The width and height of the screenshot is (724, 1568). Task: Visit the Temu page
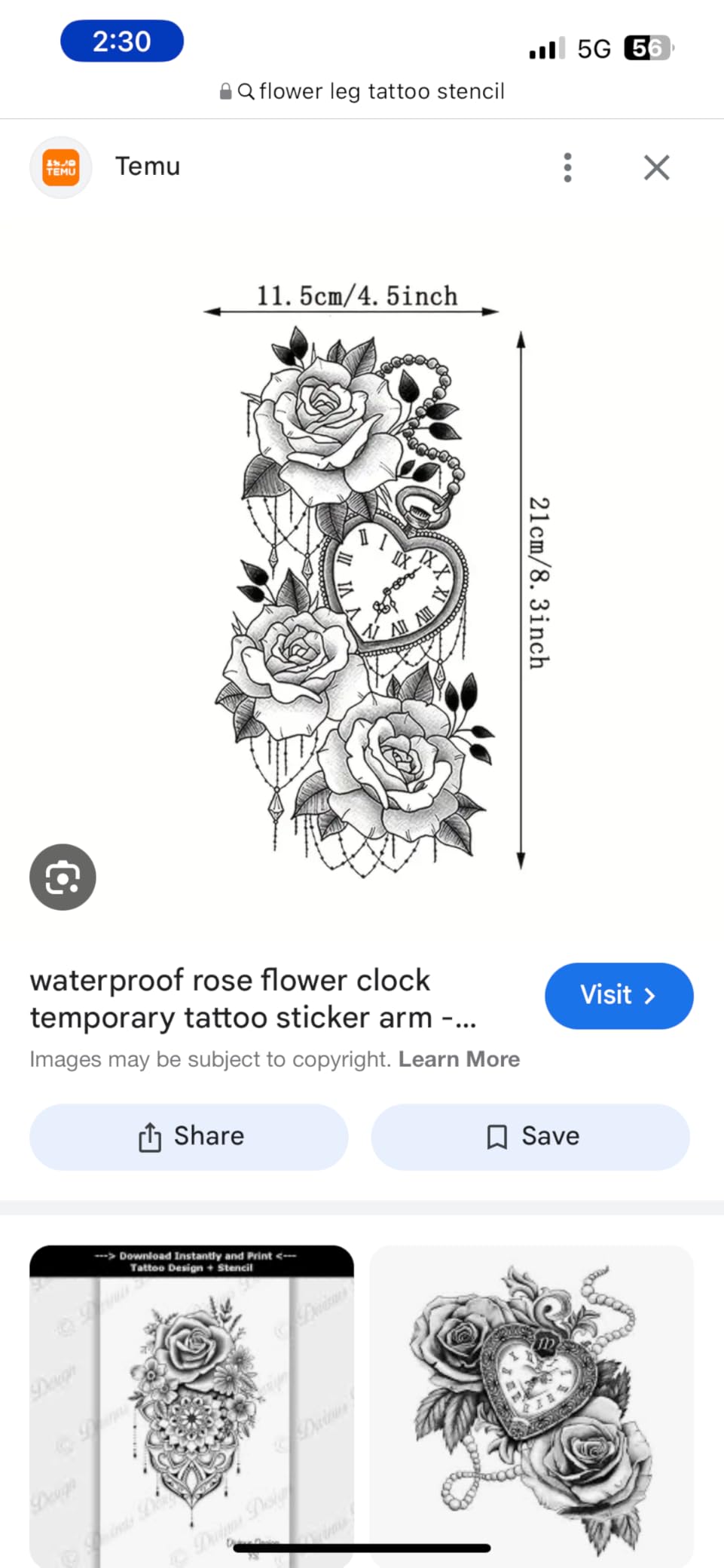coord(619,995)
